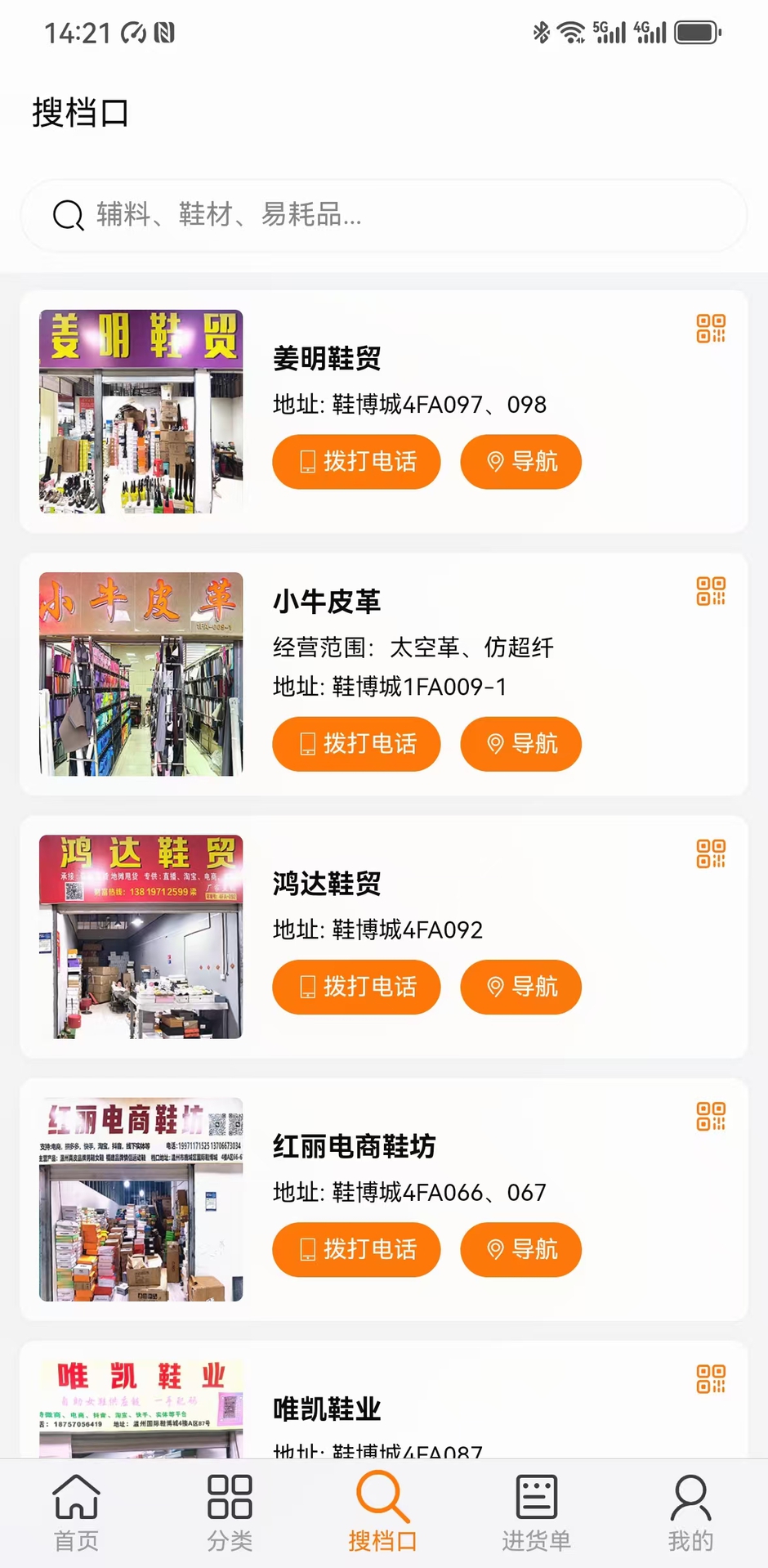Open the 进货单 purchase list icon
Screen dimensions: 768x1568
point(537,1499)
